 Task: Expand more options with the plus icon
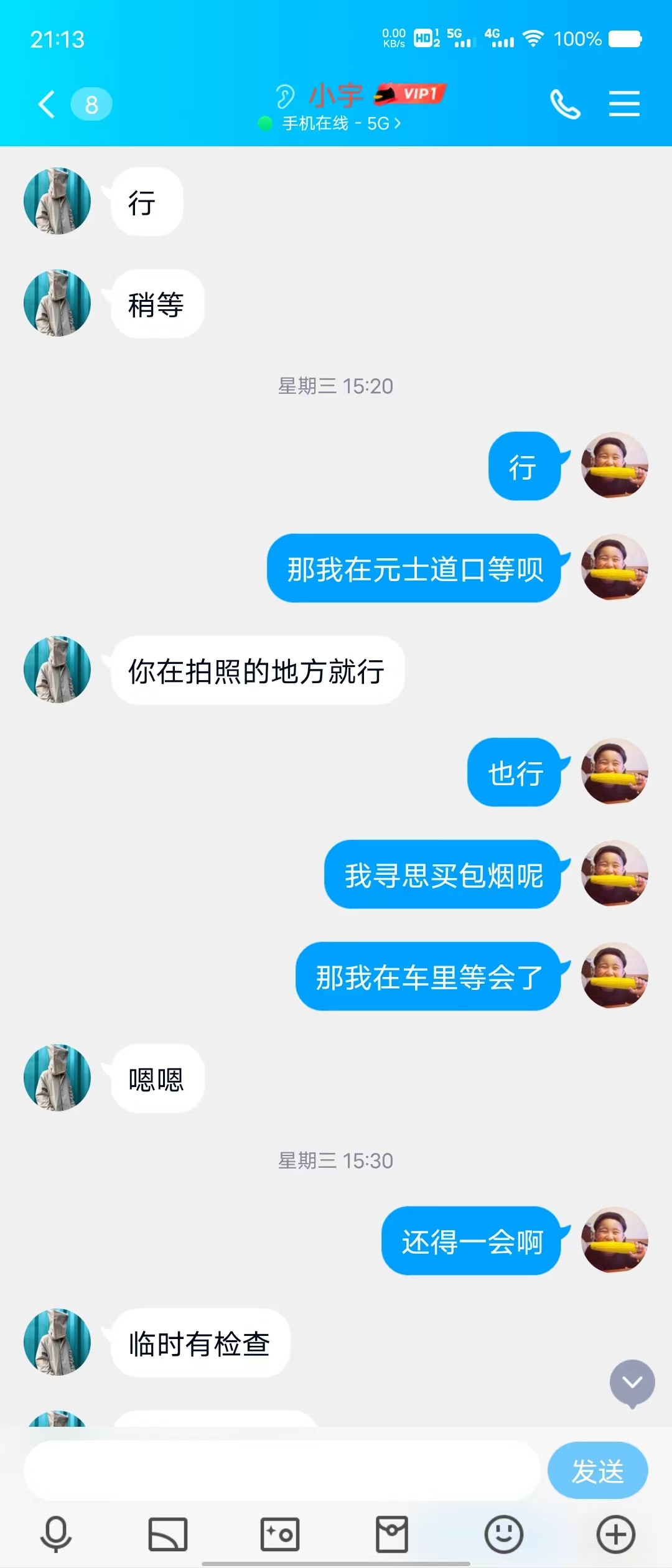(615, 1534)
